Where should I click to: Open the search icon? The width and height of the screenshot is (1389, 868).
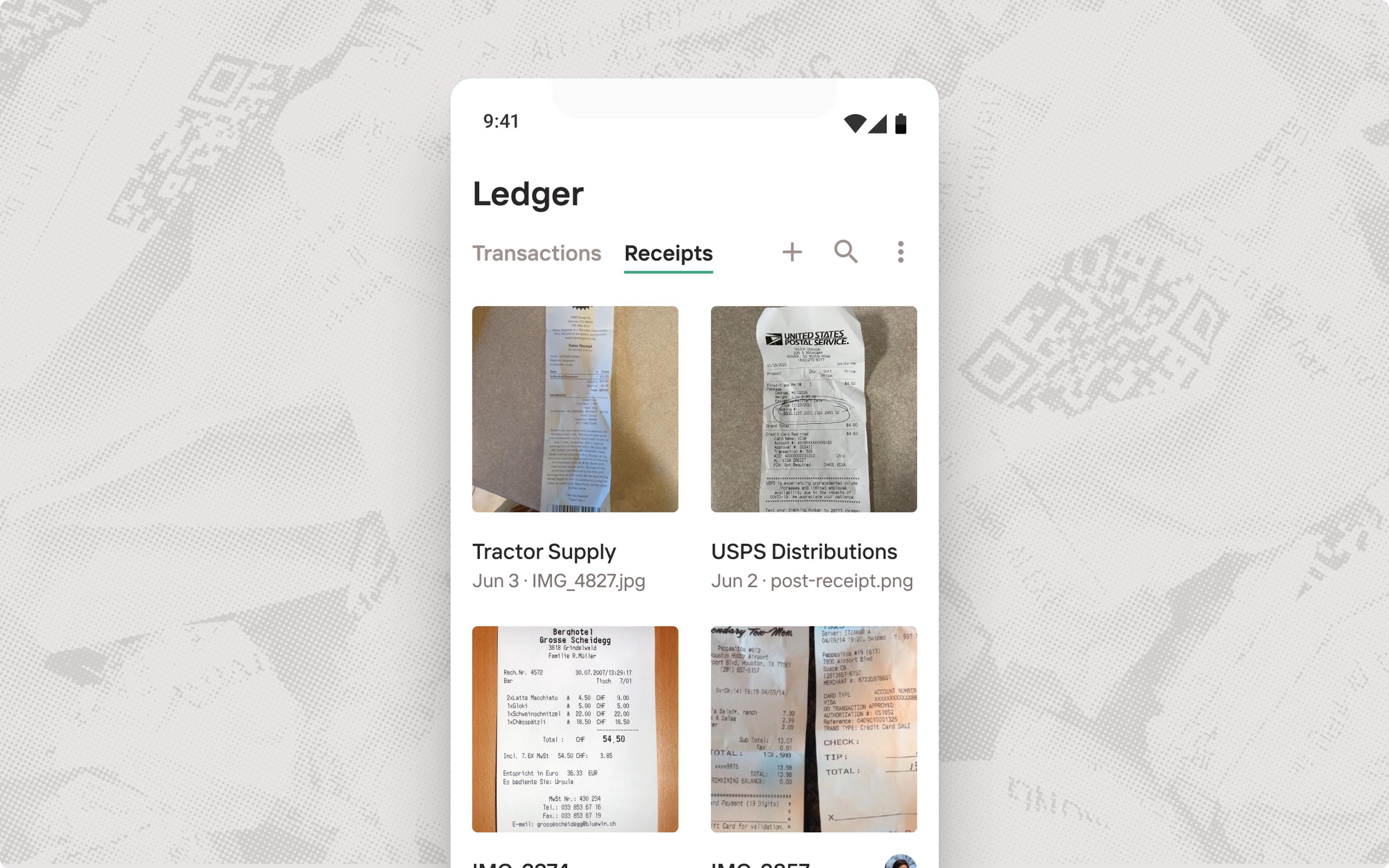tap(845, 252)
